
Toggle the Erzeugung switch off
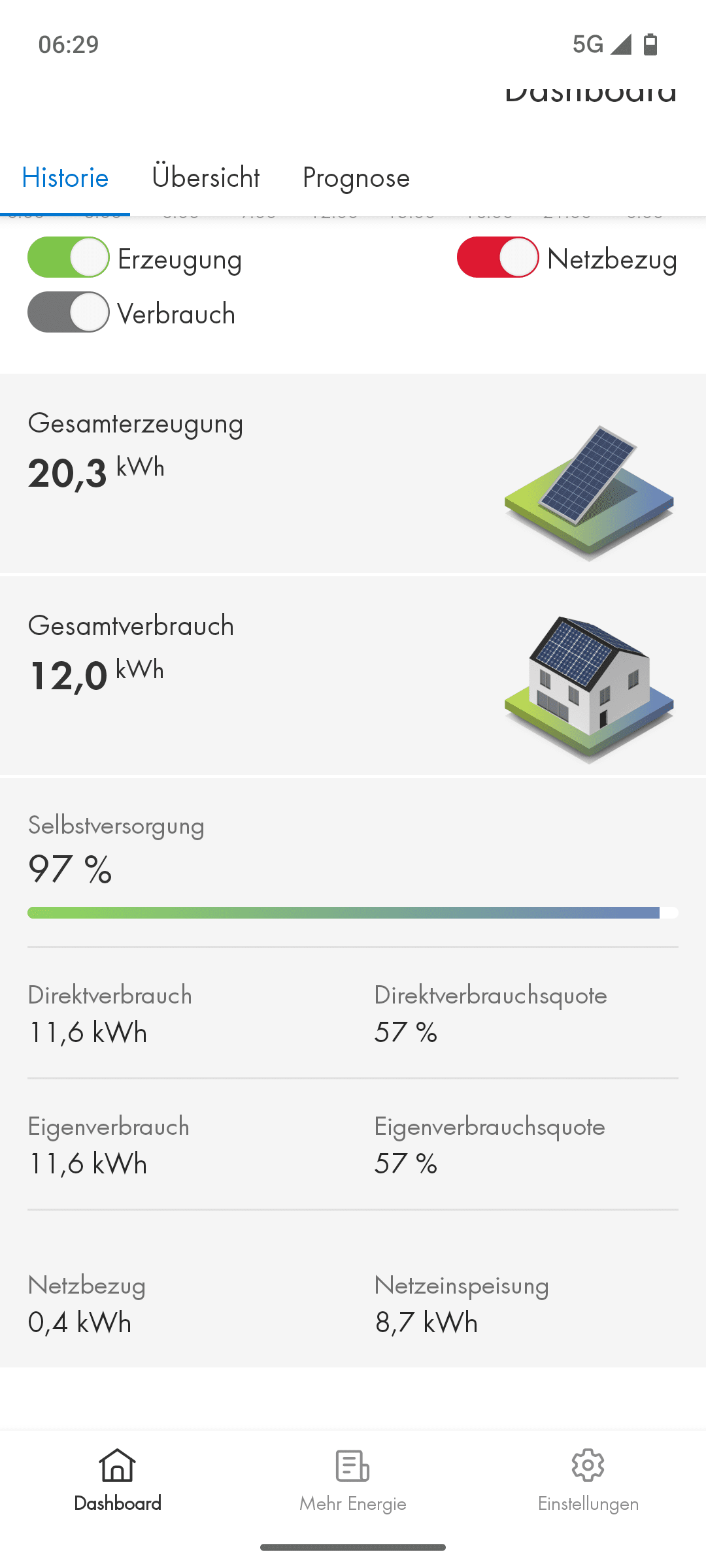[x=69, y=257]
